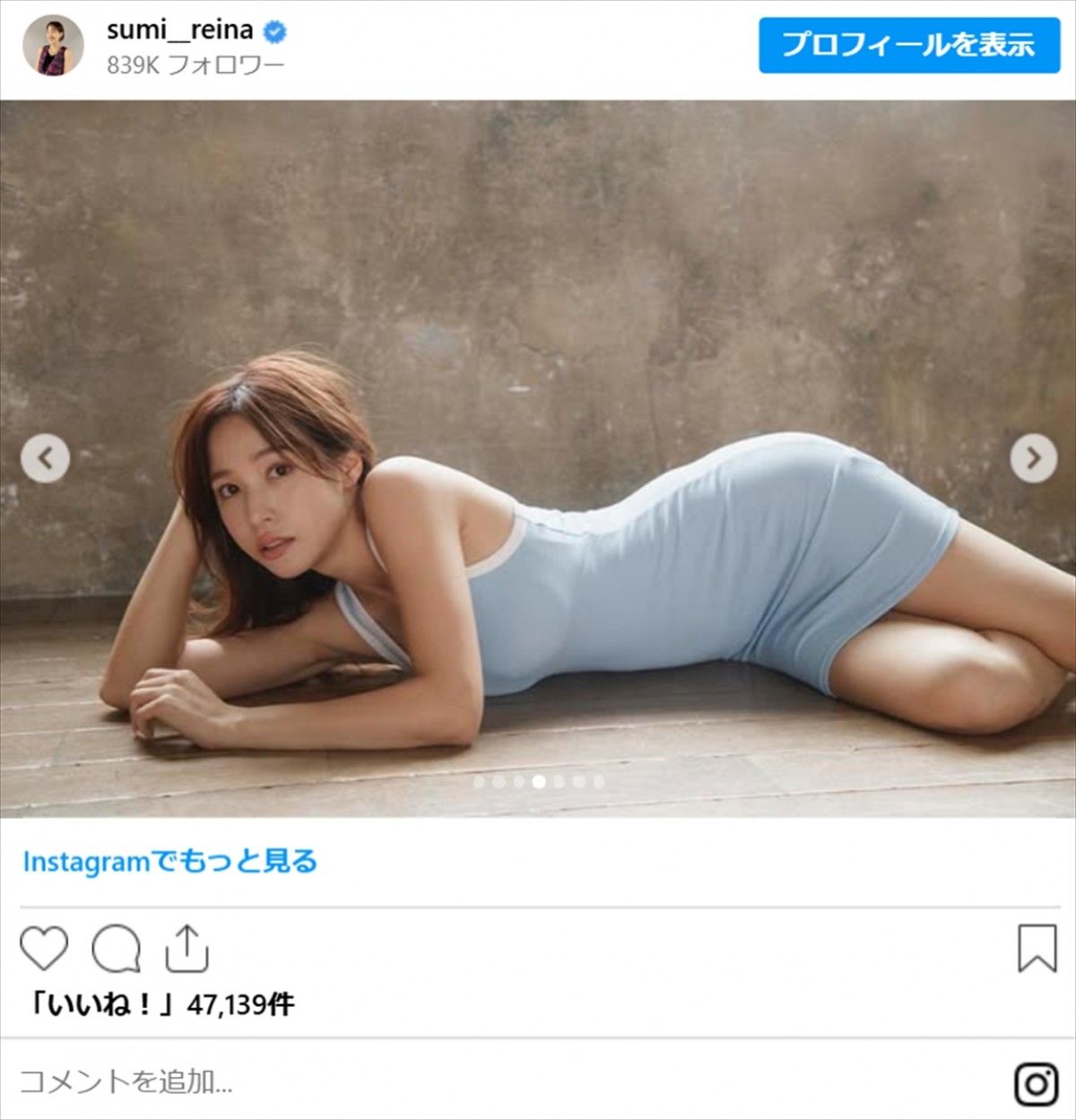The width and height of the screenshot is (1076, 1120).
Task: Go to the next carousel photo
Action: click(1033, 458)
